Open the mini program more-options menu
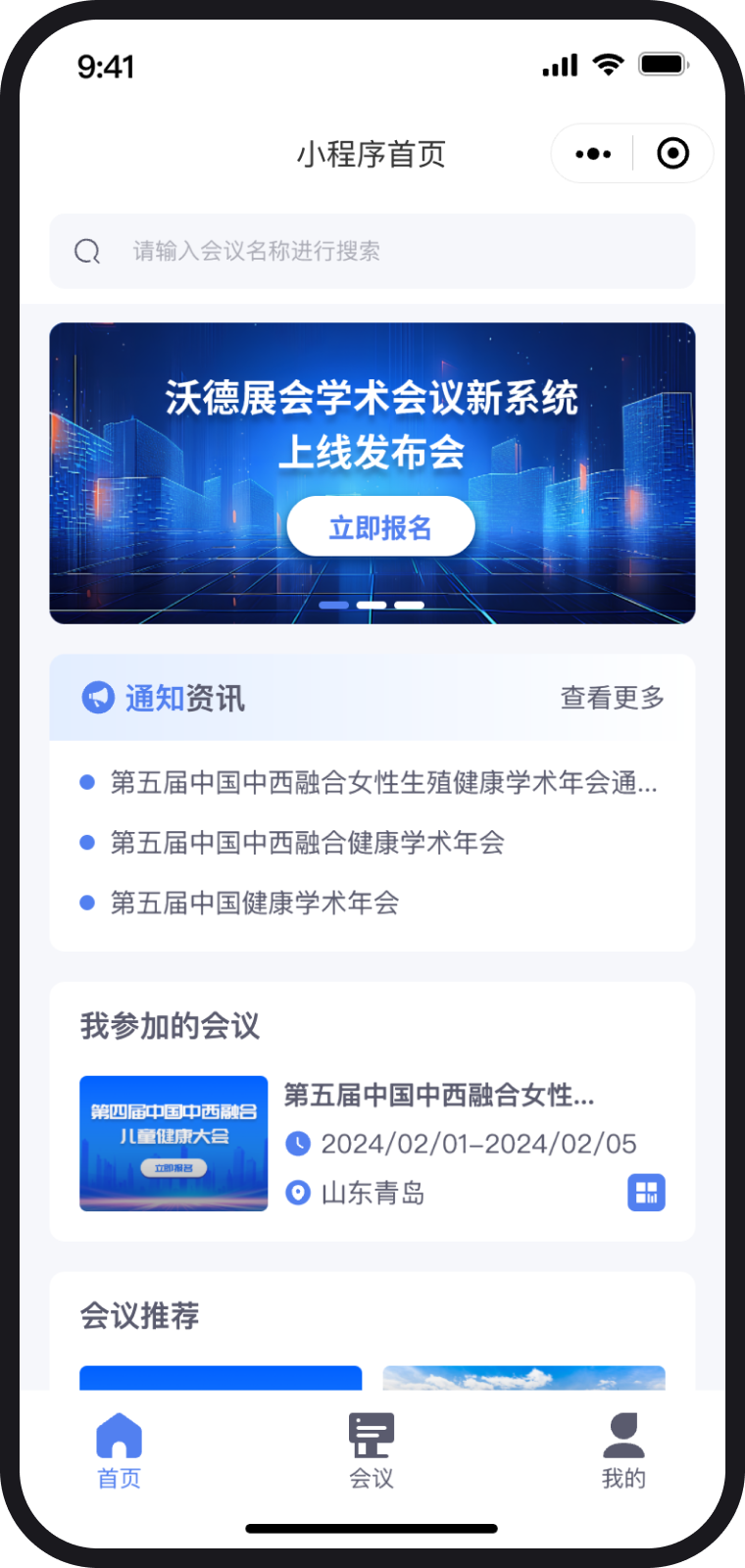Image resolution: width=745 pixels, height=1568 pixels. point(593,154)
